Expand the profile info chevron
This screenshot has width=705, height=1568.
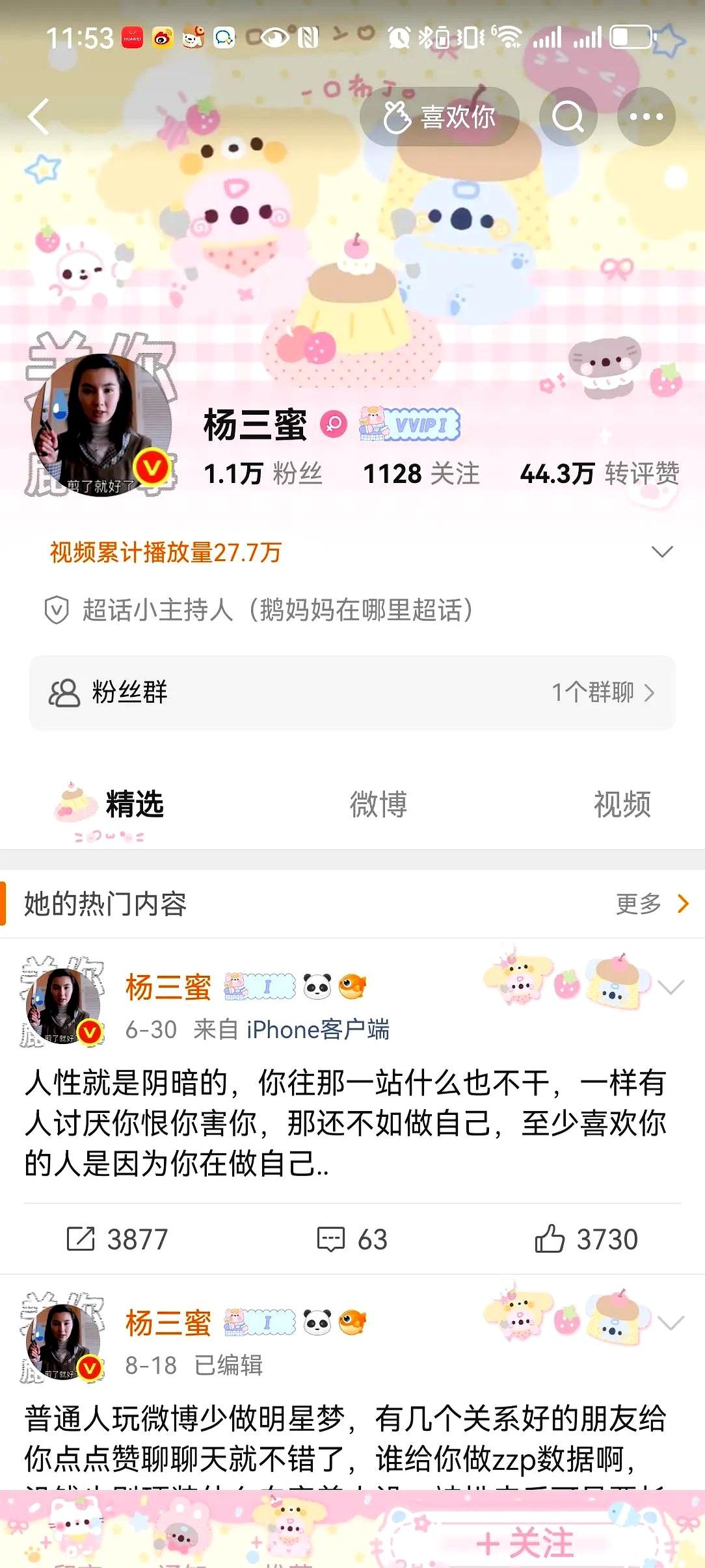tap(661, 552)
